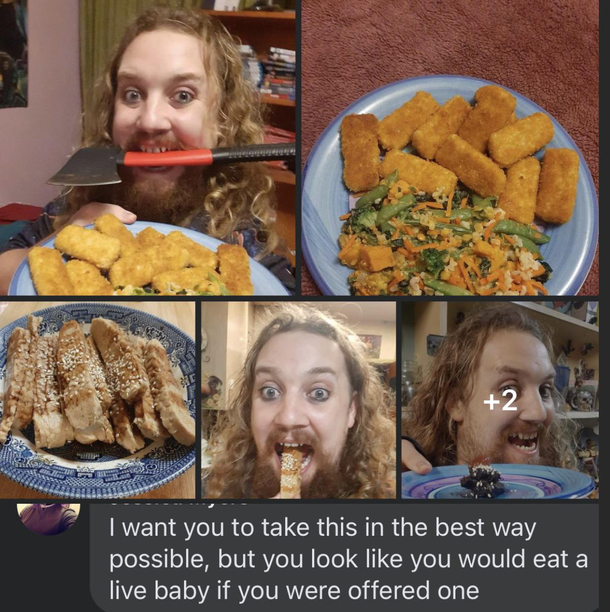
Task: Open the photo of man holding an axe
Action: [149, 148]
